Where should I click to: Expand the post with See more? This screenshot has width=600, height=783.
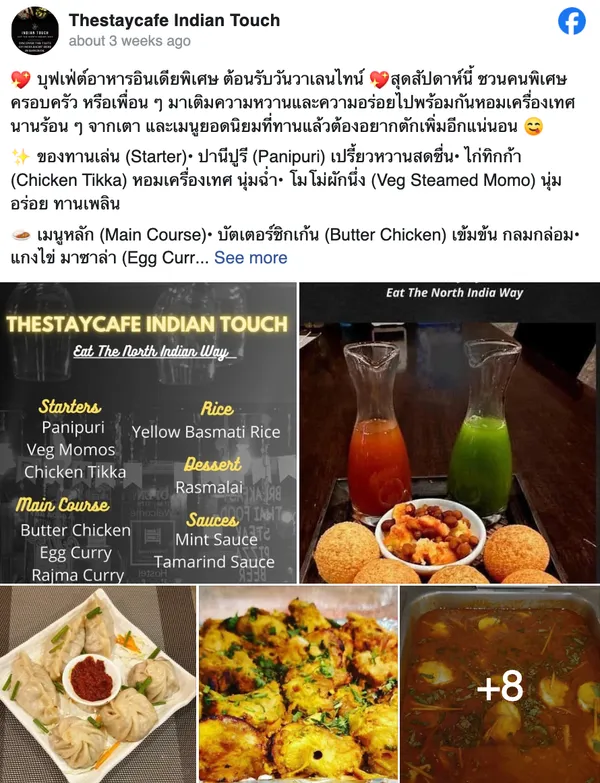pyautogui.click(x=250, y=257)
